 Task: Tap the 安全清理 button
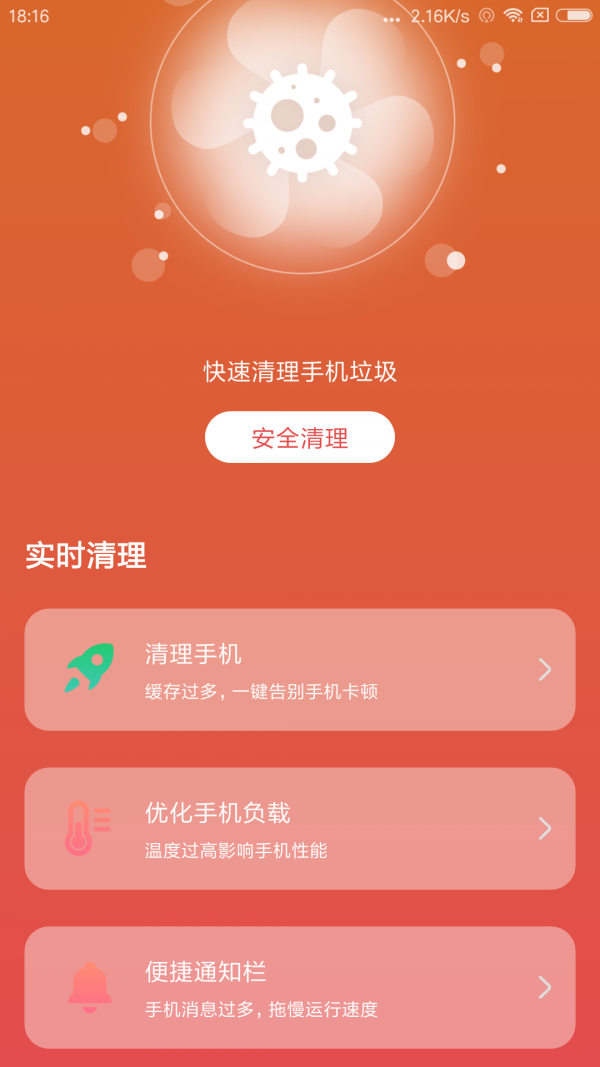pos(300,437)
